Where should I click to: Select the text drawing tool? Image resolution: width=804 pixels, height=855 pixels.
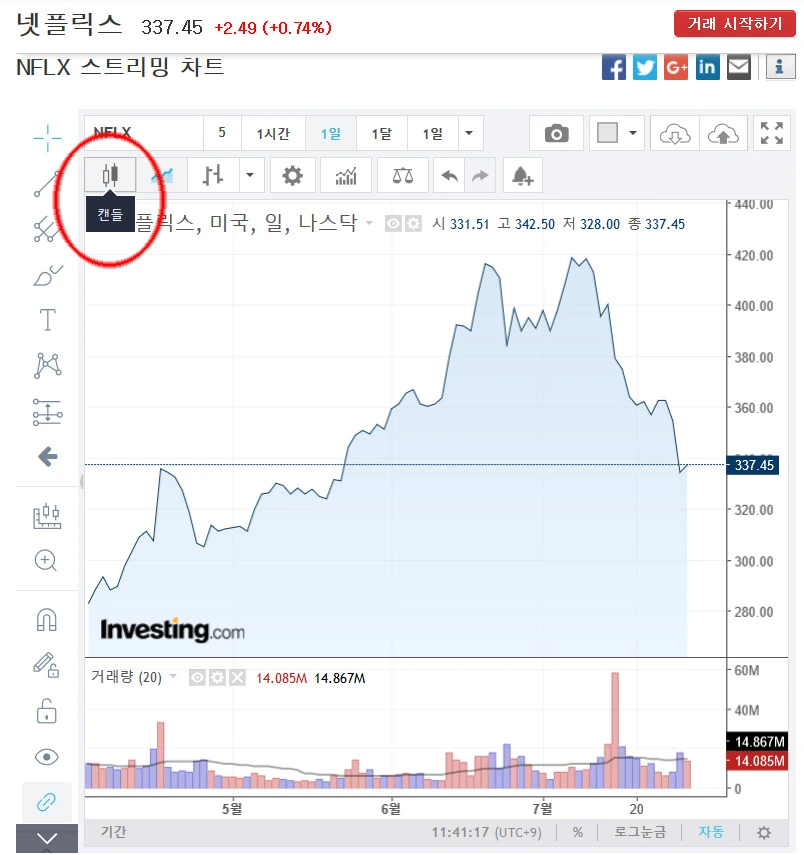(47, 320)
